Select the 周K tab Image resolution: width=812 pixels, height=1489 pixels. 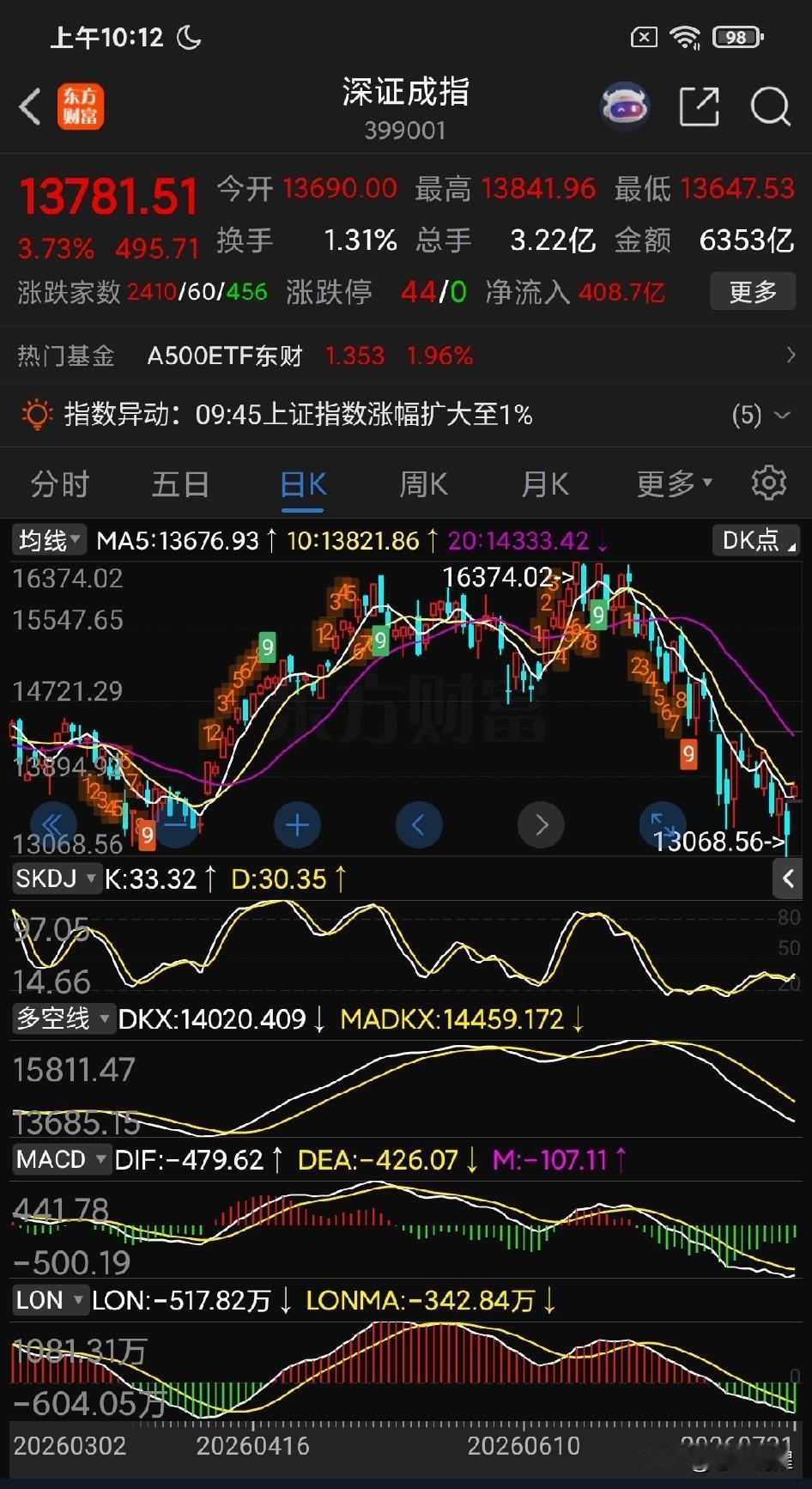tap(423, 484)
